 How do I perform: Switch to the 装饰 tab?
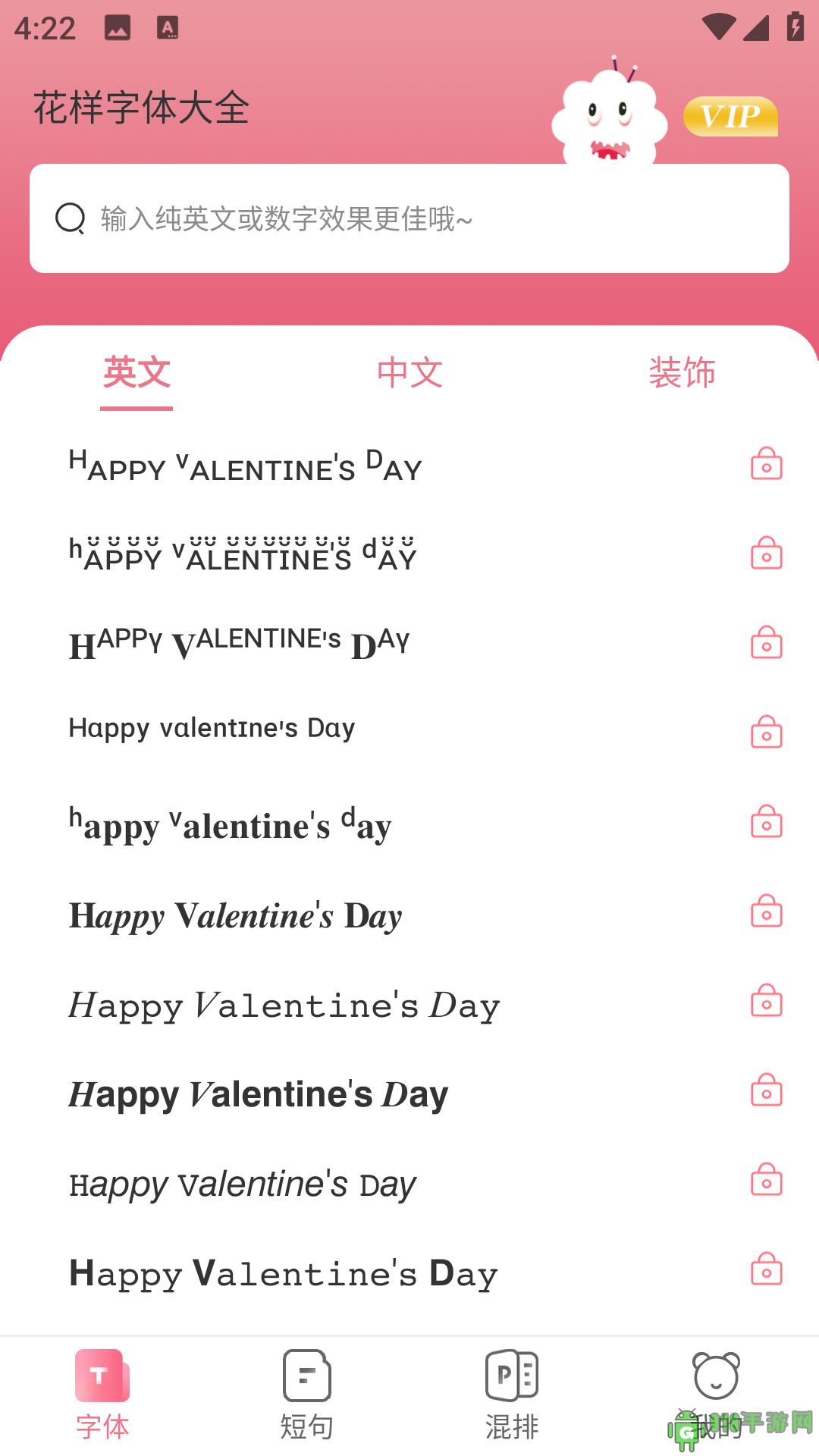click(x=682, y=373)
